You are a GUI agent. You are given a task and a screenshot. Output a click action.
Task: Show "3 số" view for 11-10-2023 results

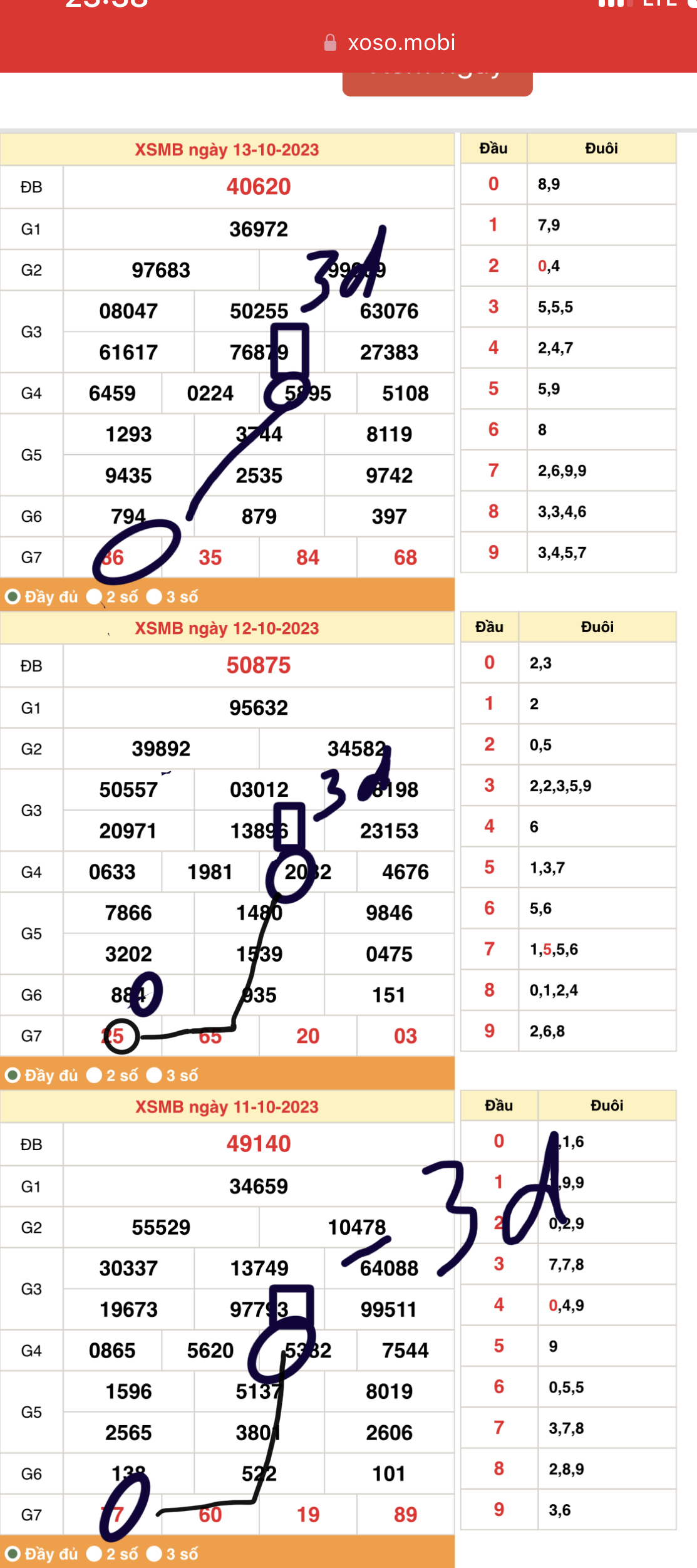click(x=155, y=1554)
